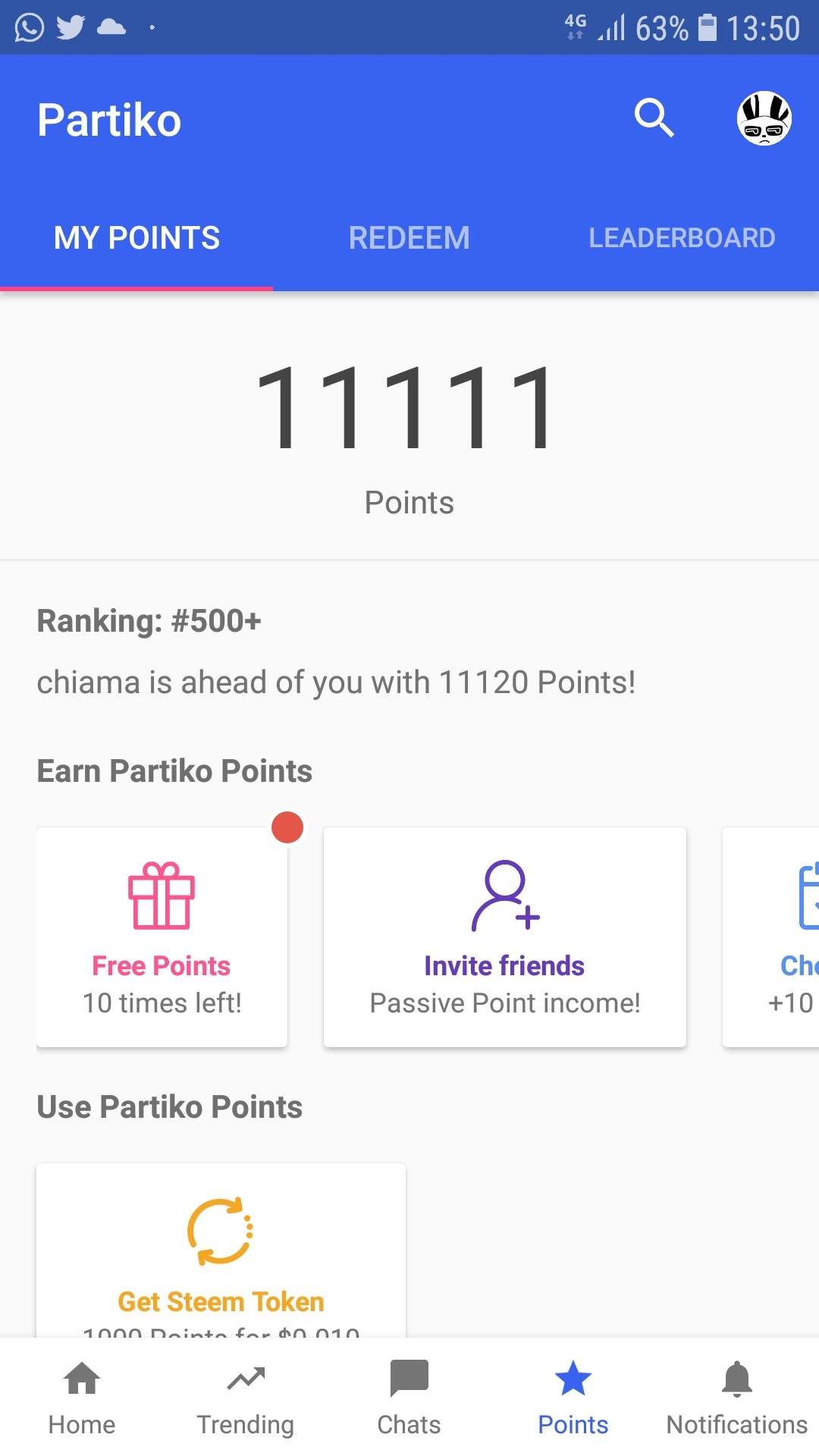Select the Points tab in bottom bar
819x1456 pixels.
click(x=573, y=1397)
